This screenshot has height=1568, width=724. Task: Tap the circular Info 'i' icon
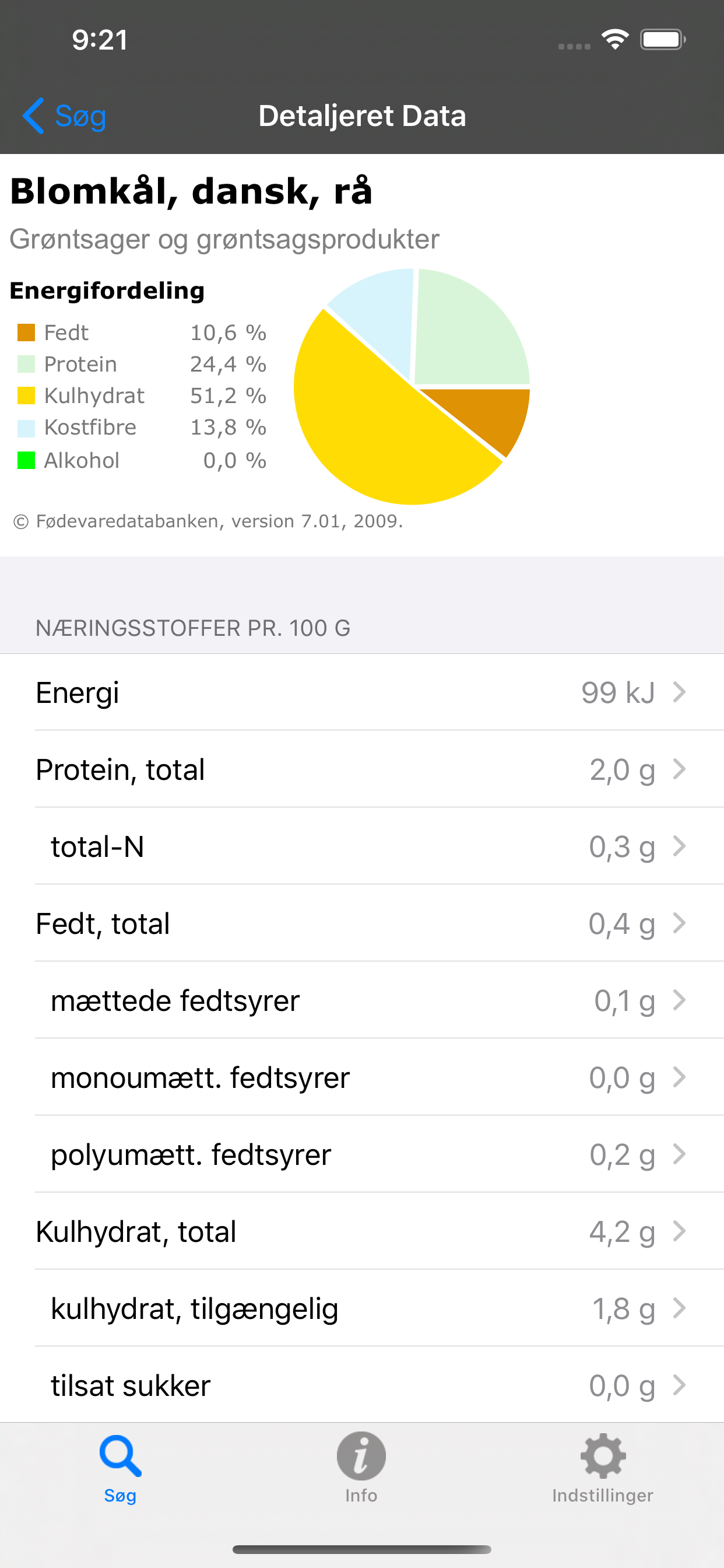point(361,1456)
